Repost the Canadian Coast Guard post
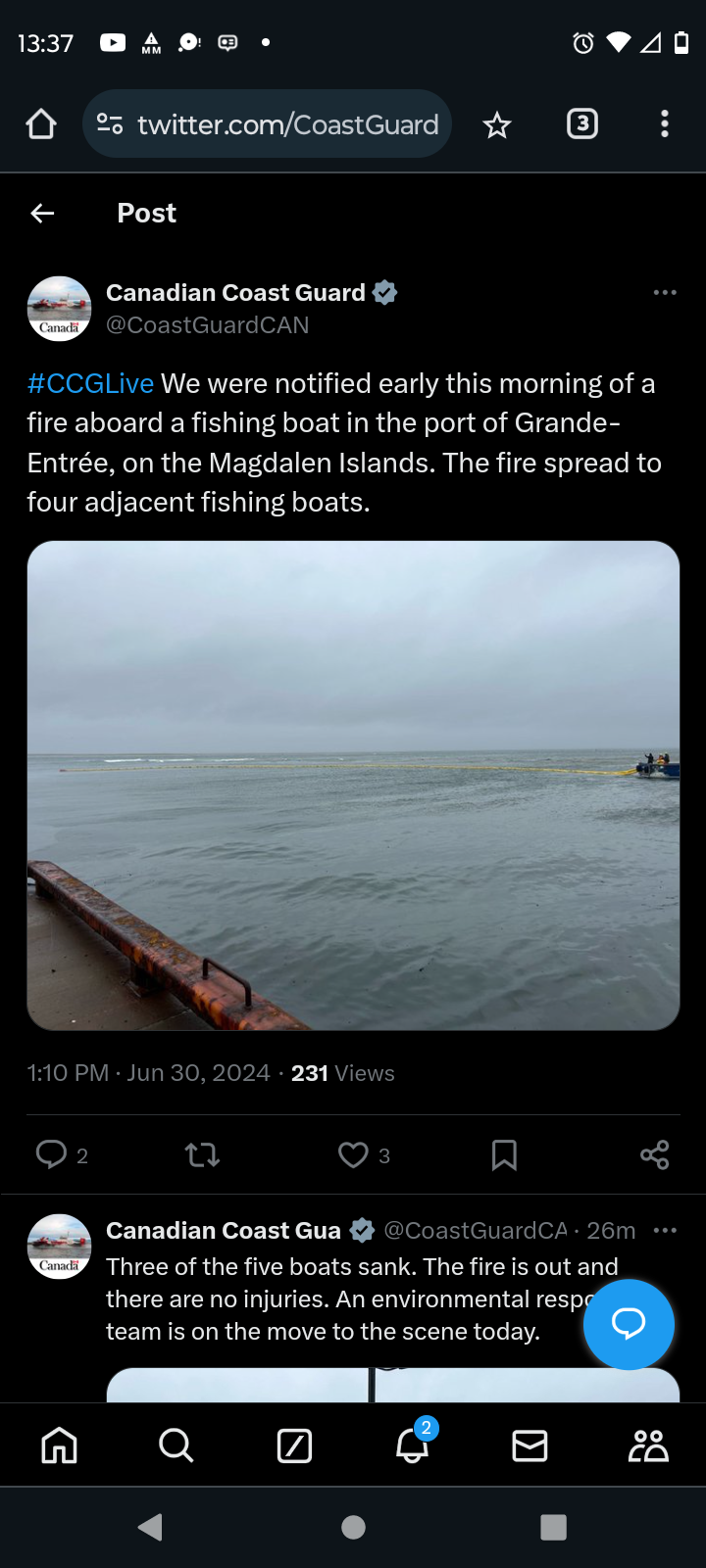The width and height of the screenshot is (706, 1568). point(202,1154)
